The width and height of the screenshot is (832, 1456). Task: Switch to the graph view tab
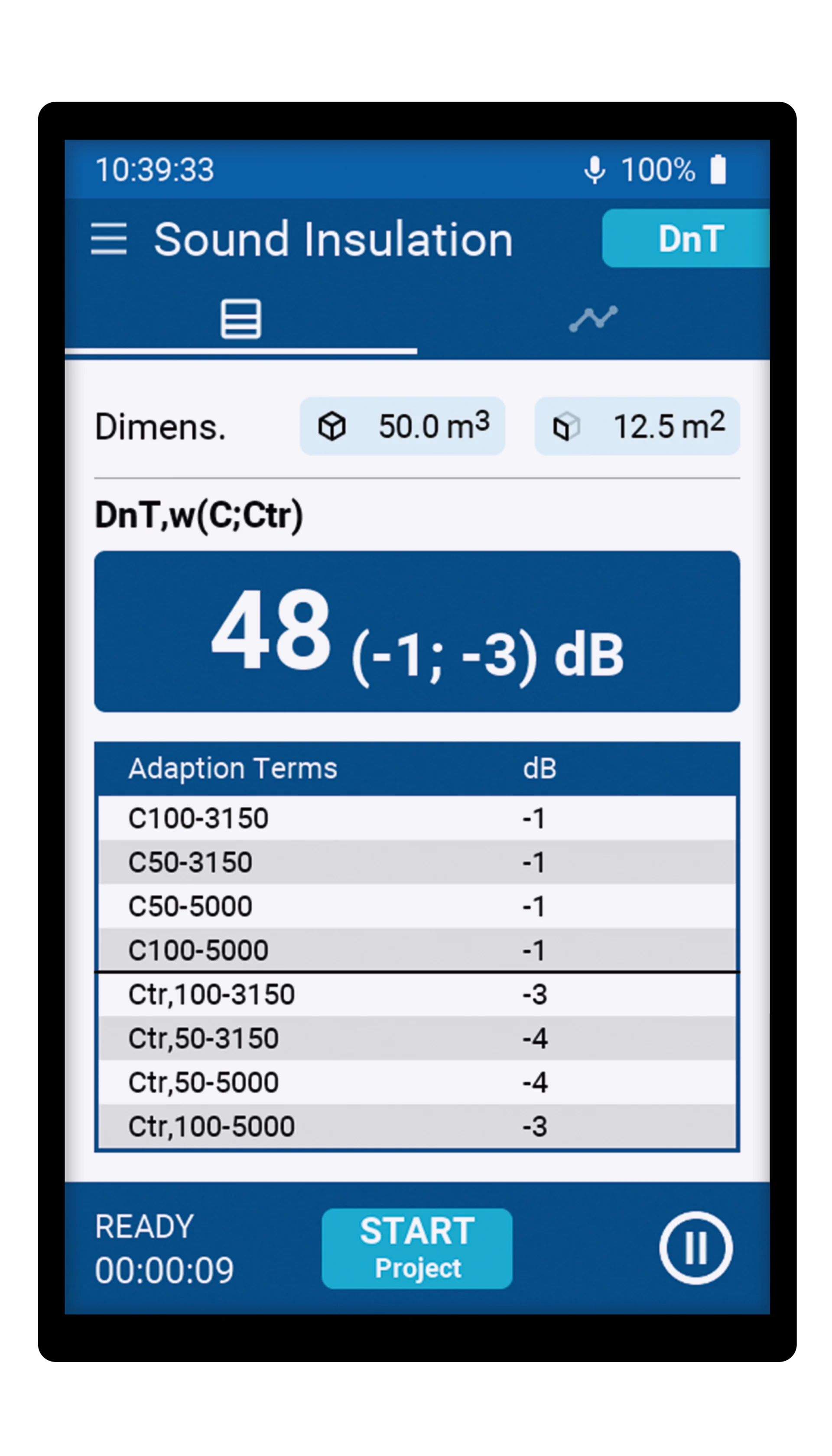(593, 319)
